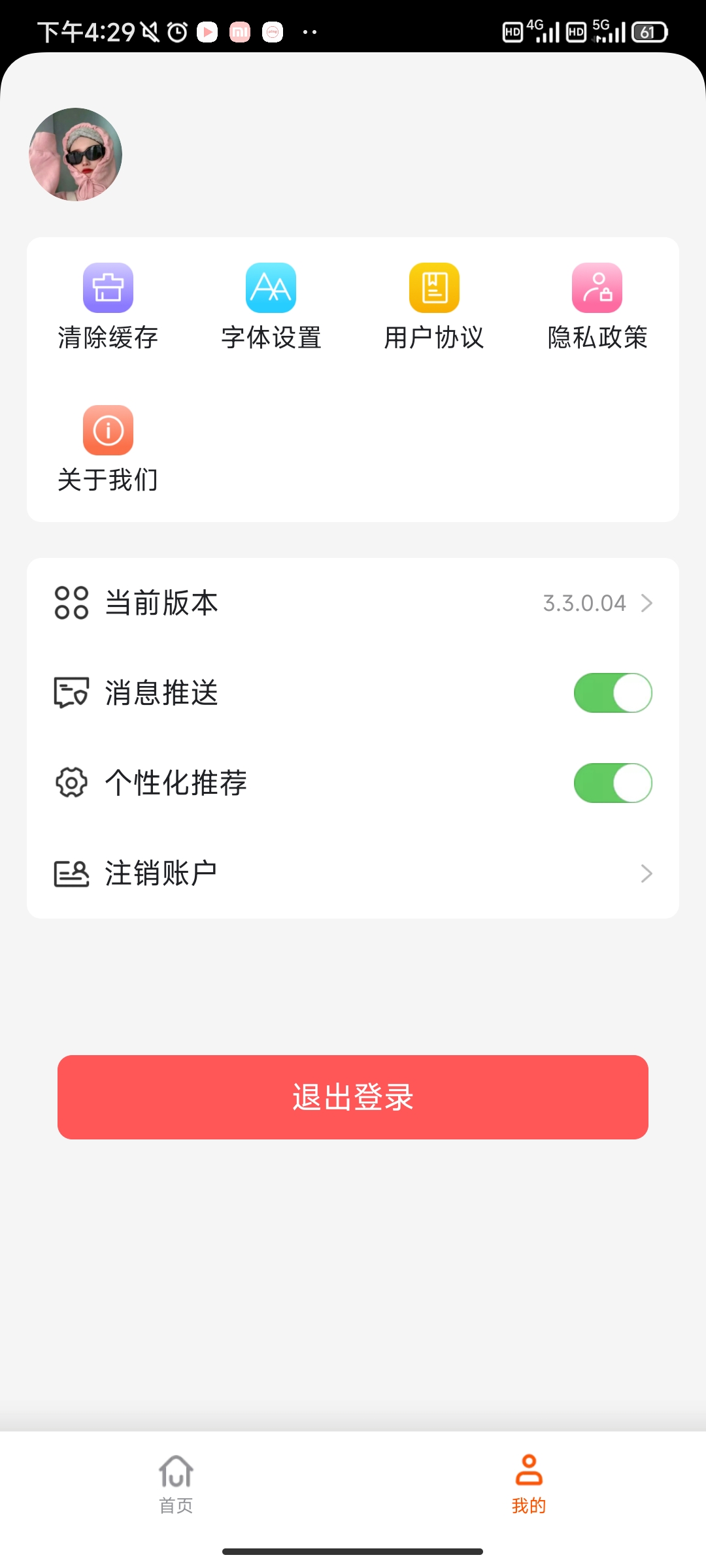Turn off the 消息推送 switch
Screen dimensions: 706x1568
point(613,693)
